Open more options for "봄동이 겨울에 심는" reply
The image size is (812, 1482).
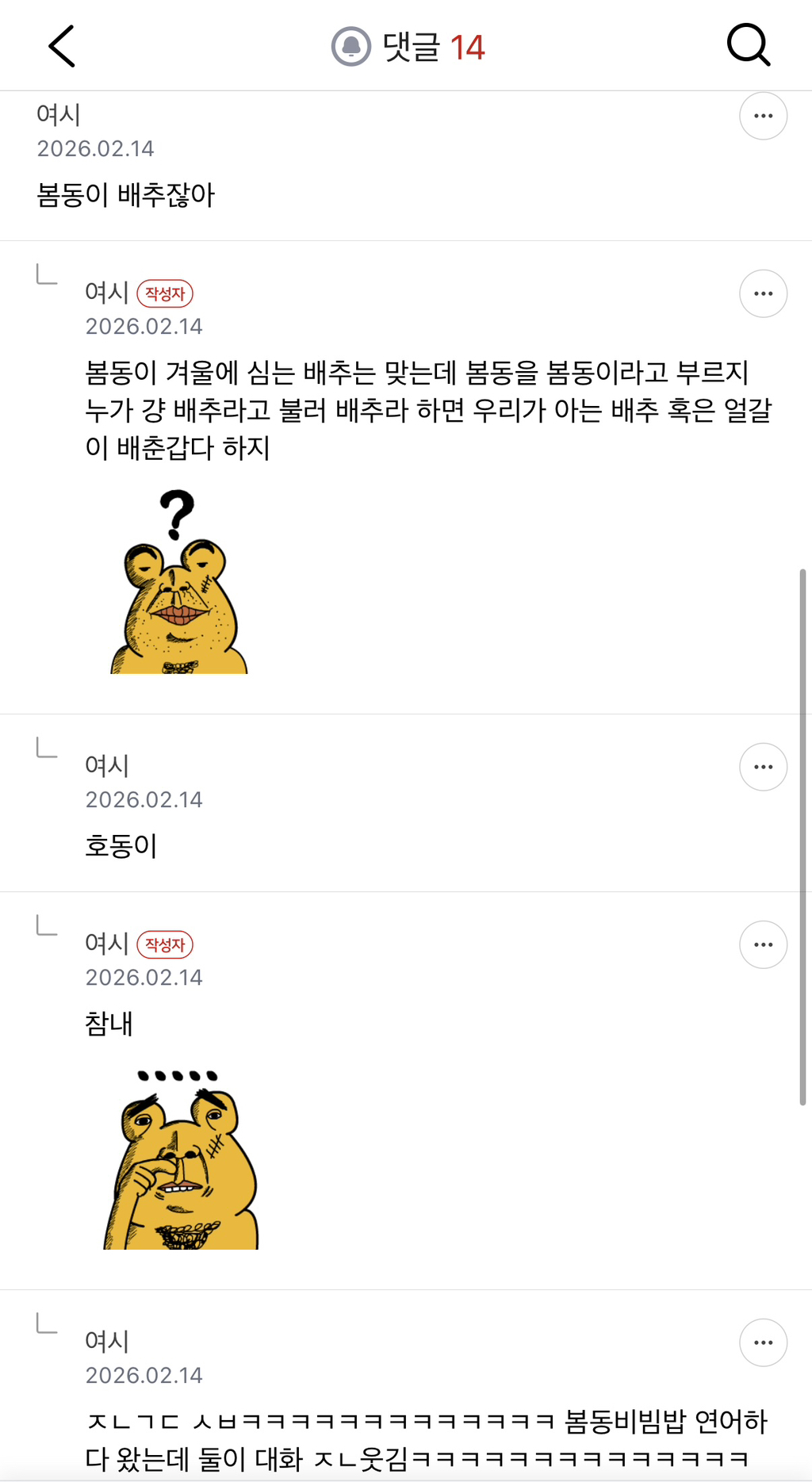click(763, 293)
